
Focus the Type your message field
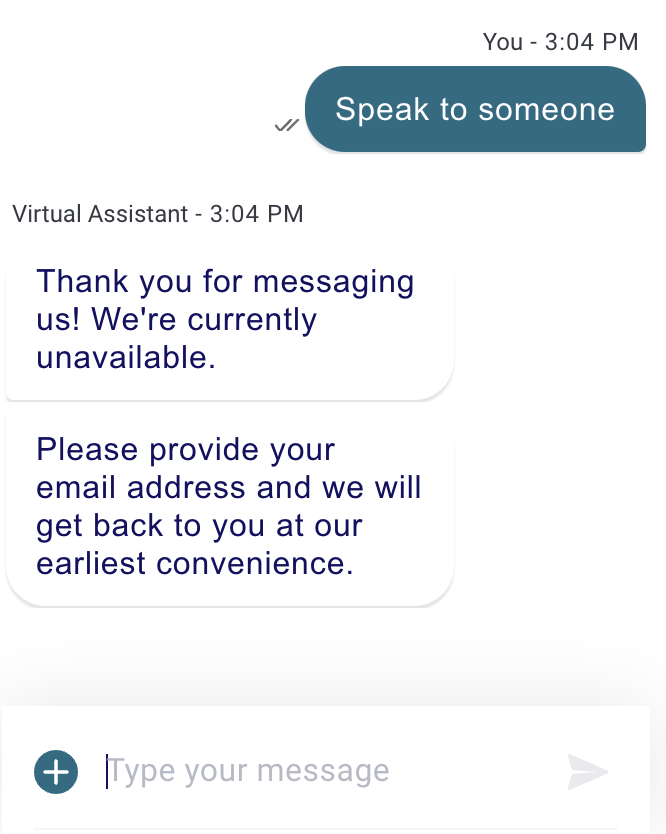click(320, 772)
